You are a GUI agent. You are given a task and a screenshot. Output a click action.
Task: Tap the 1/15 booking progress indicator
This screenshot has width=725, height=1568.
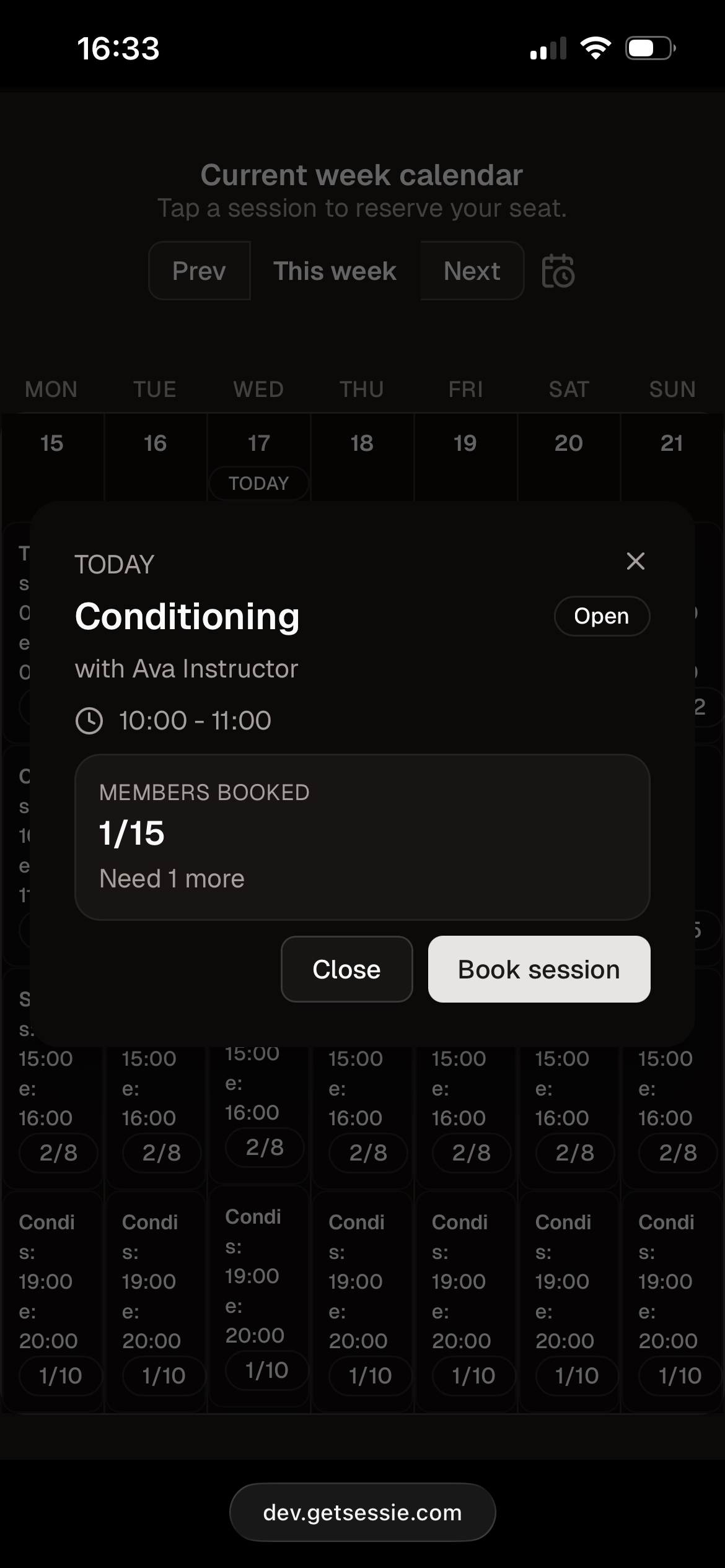(x=132, y=834)
